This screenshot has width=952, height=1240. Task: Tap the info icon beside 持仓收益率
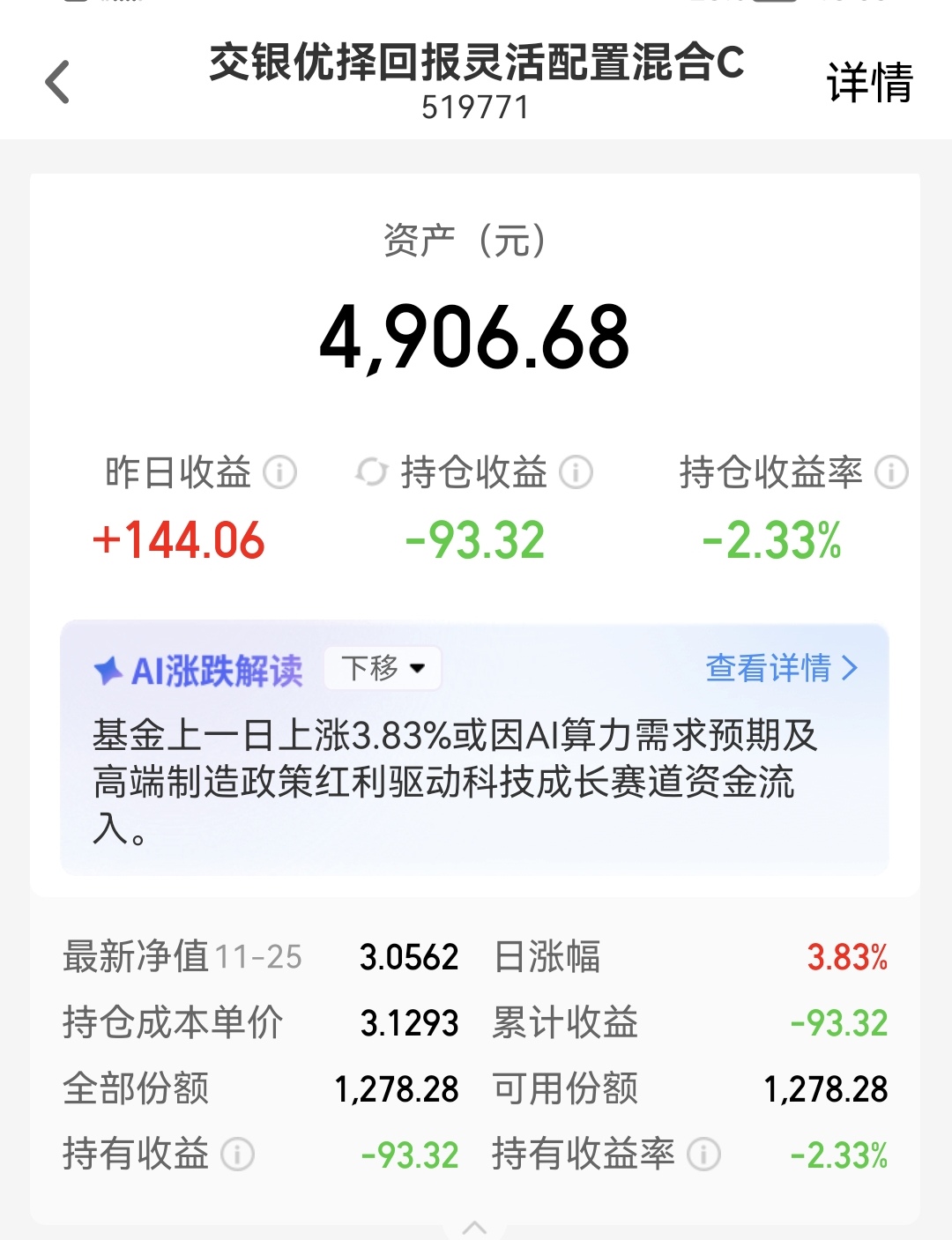click(890, 473)
